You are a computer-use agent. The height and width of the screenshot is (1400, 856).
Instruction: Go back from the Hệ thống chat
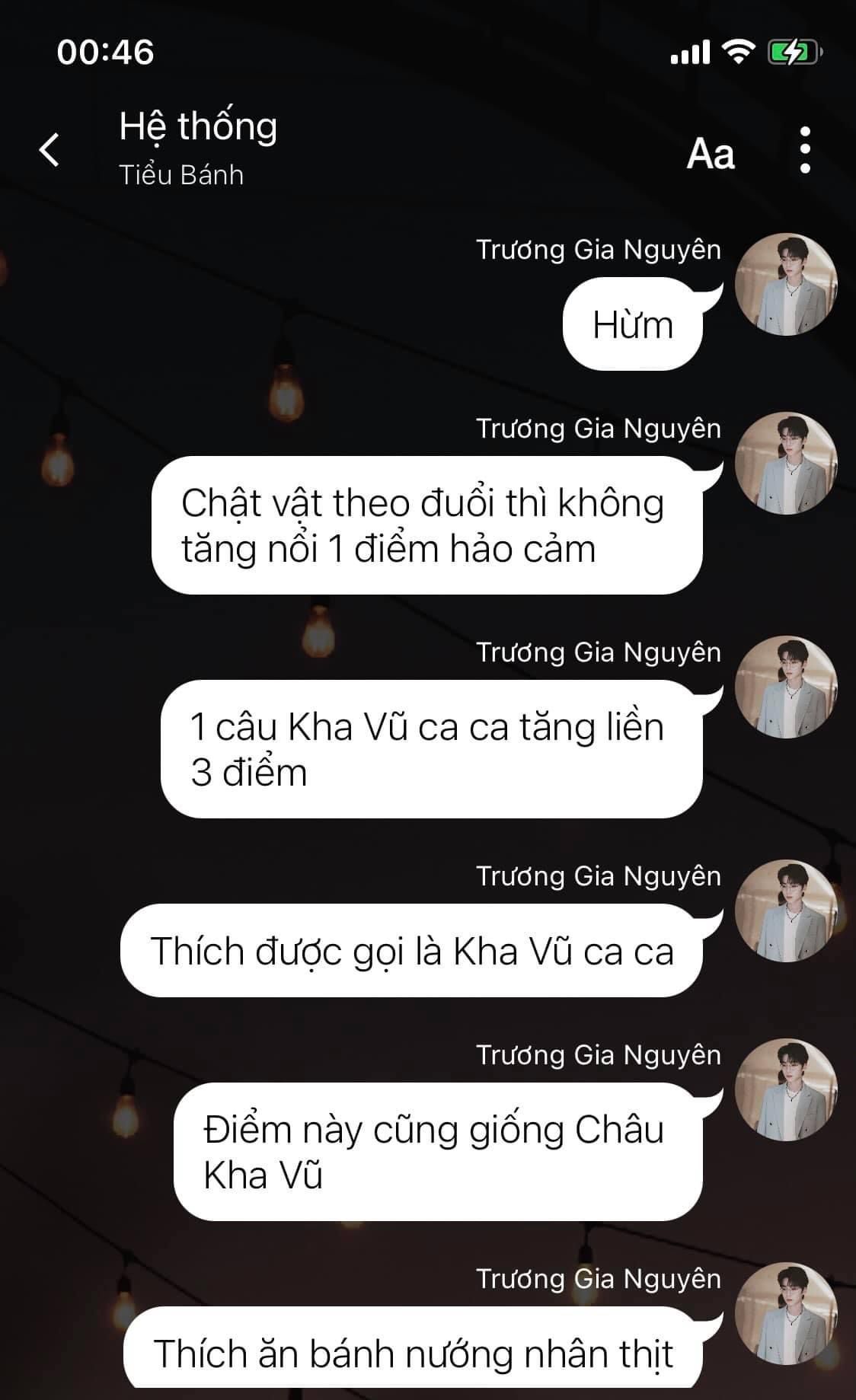(50, 149)
